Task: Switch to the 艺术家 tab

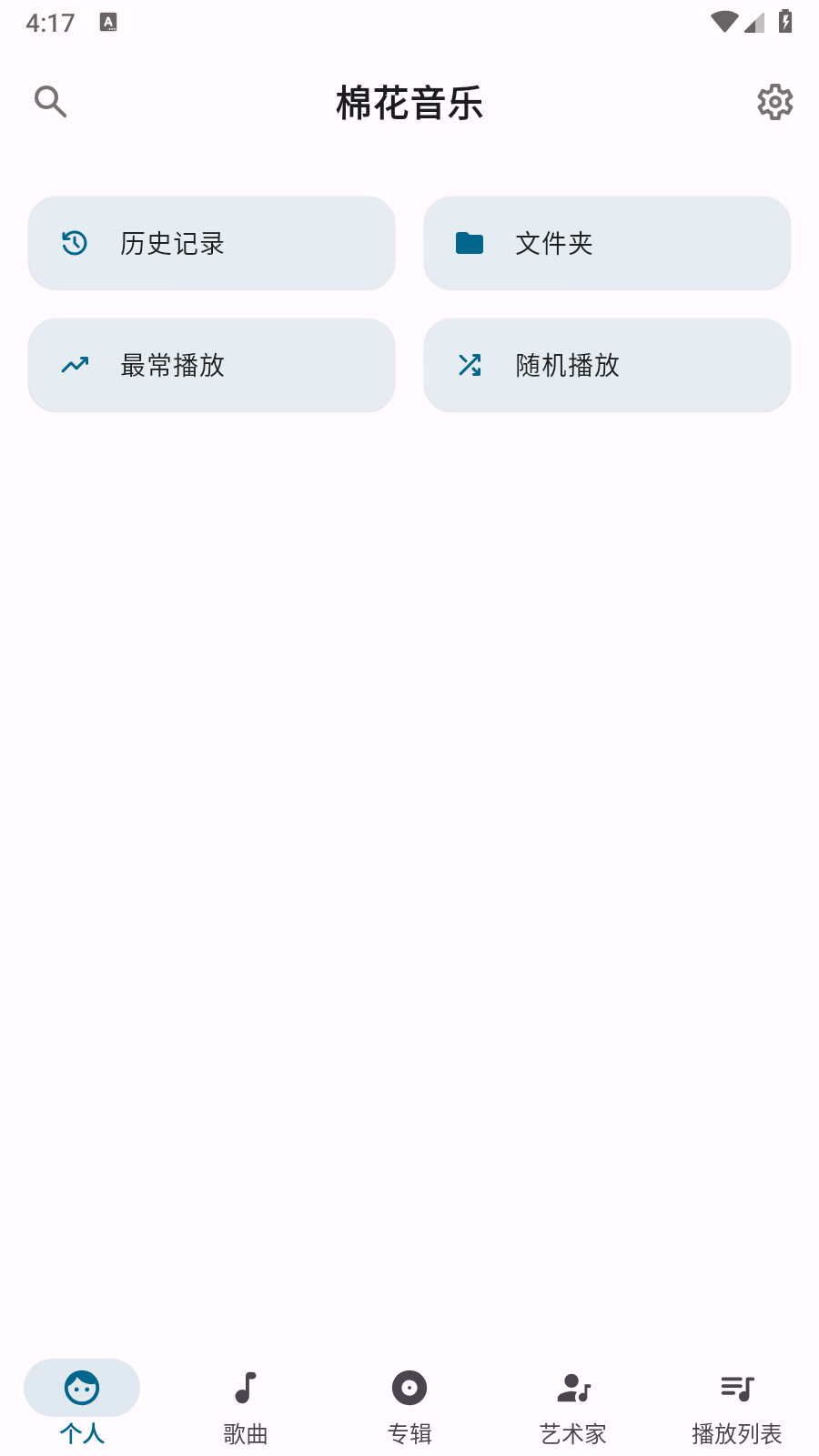Action: tap(572, 1406)
